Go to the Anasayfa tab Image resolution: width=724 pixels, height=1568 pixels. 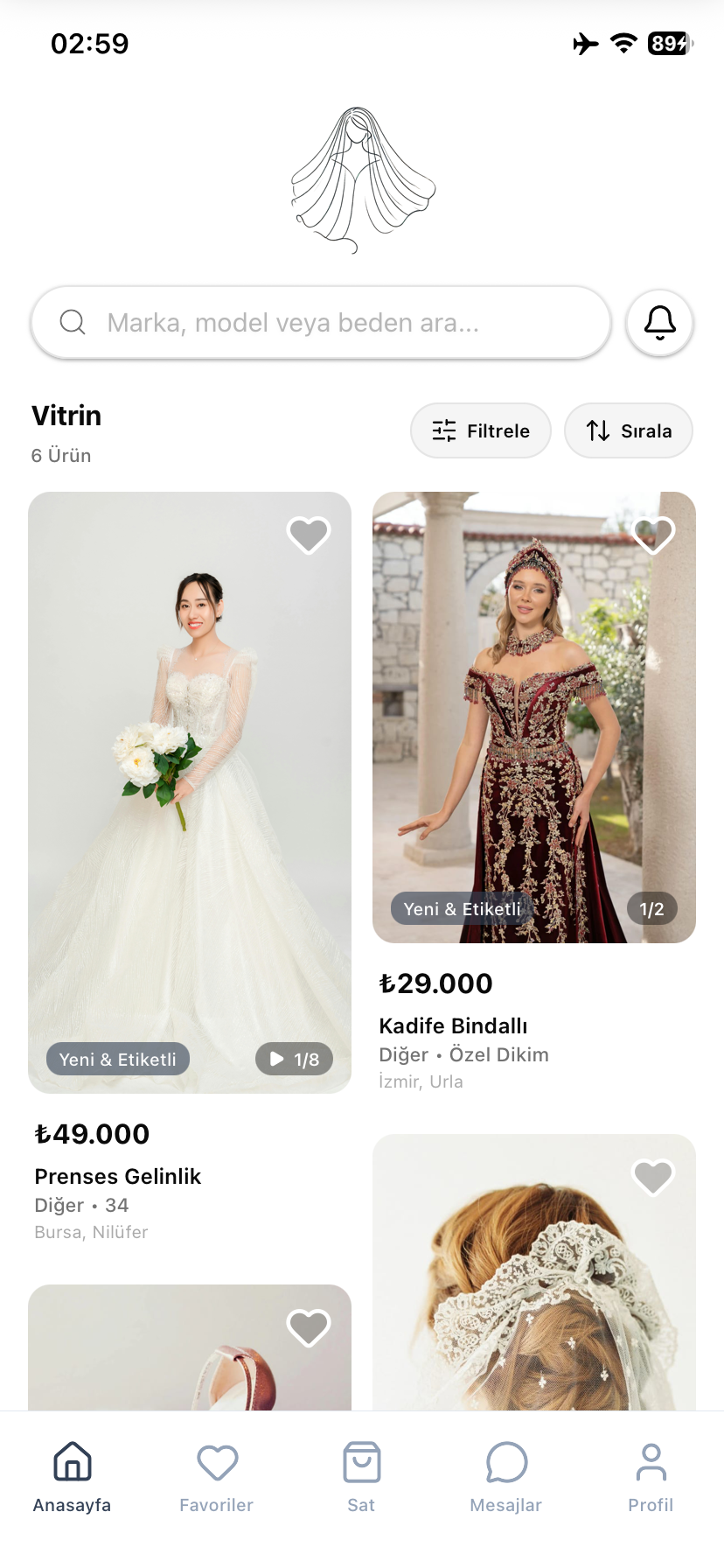click(73, 1477)
